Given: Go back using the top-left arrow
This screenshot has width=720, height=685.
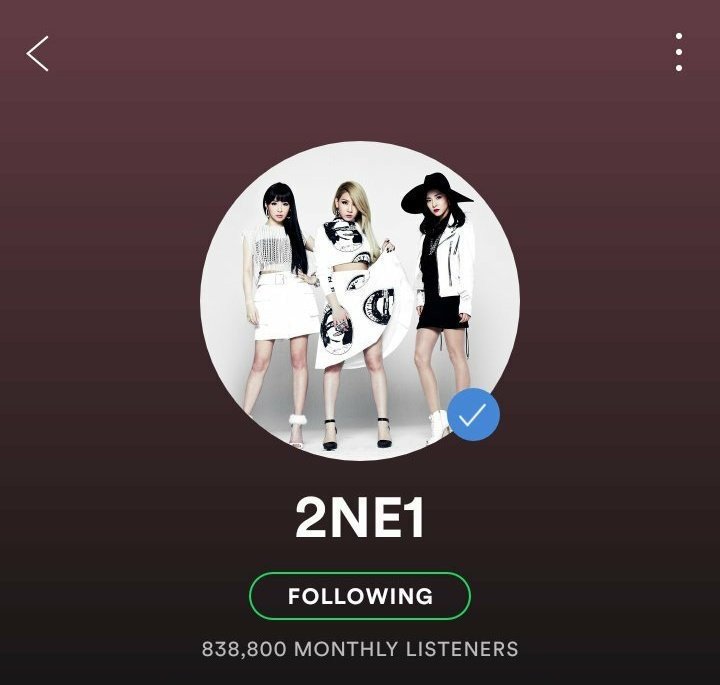Looking at the screenshot, I should tap(38, 53).
